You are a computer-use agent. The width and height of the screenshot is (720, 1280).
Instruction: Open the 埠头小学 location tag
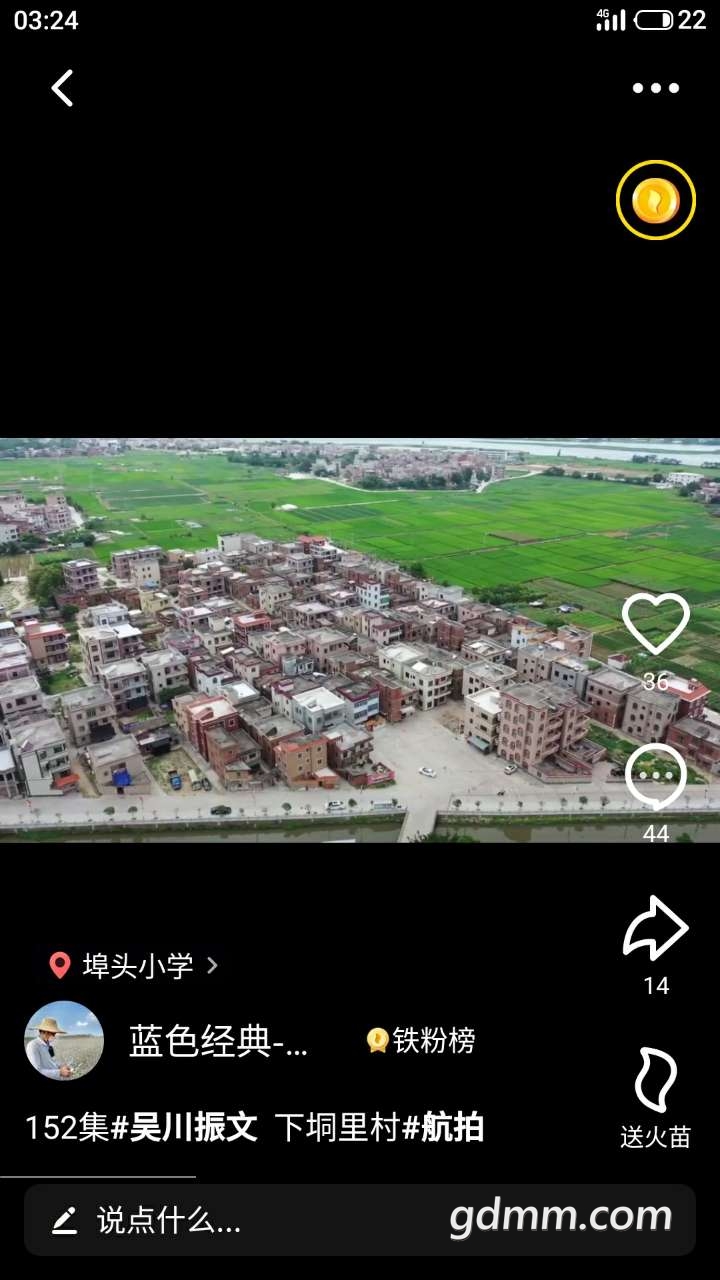coord(135,965)
